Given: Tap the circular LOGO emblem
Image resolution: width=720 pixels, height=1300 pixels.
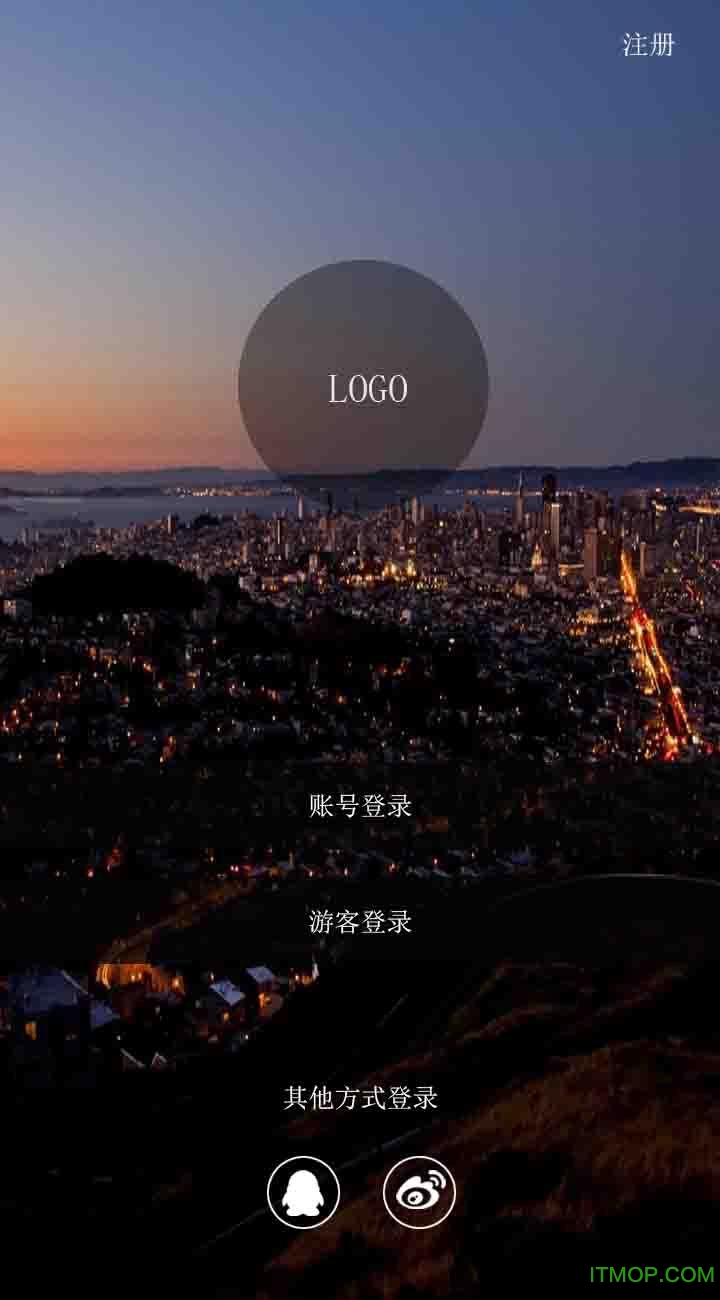Looking at the screenshot, I should [362, 390].
